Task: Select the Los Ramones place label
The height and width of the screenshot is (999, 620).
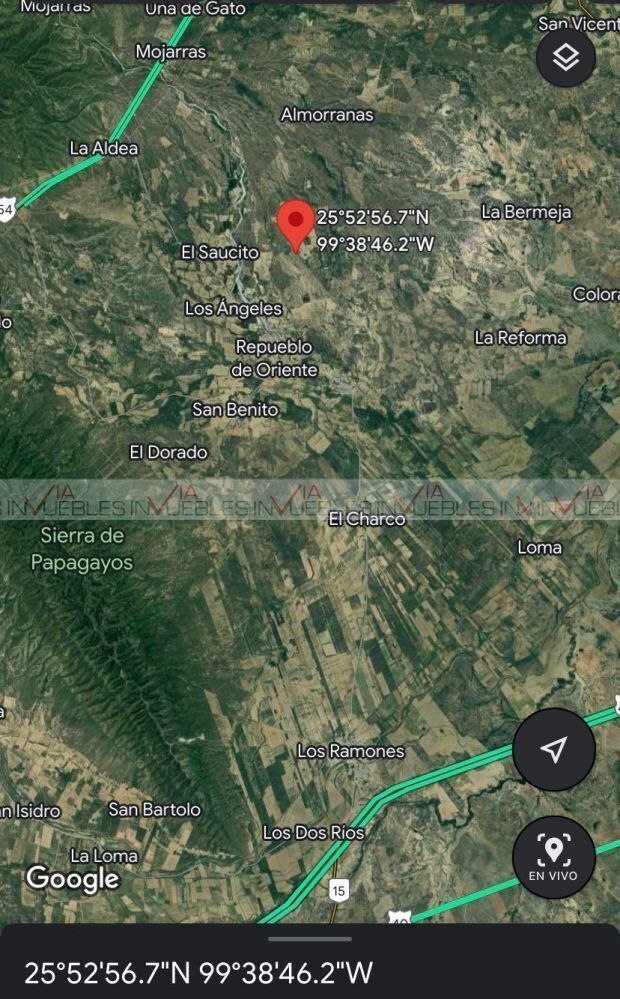Action: tap(350, 751)
